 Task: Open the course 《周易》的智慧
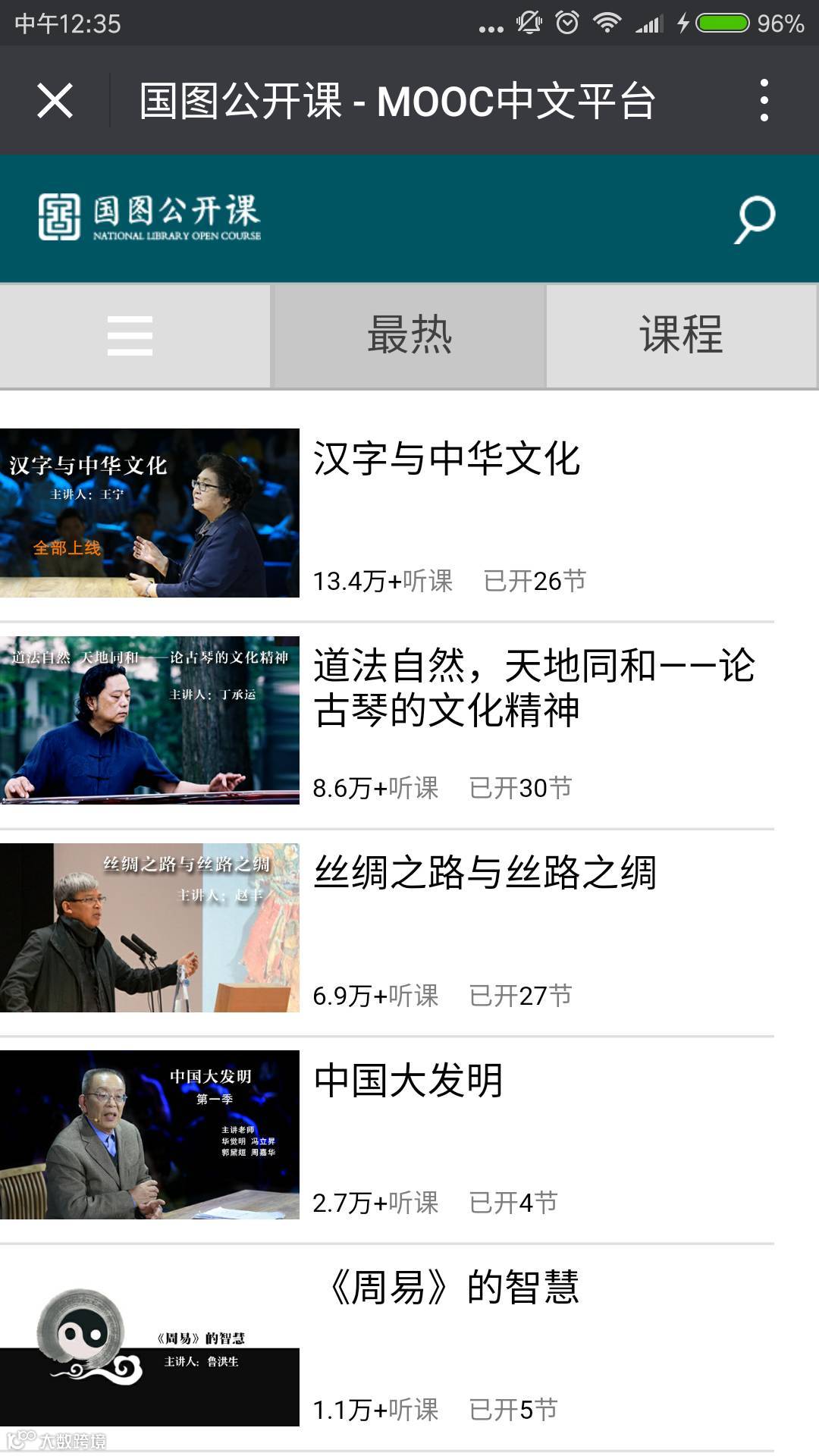(453, 1288)
